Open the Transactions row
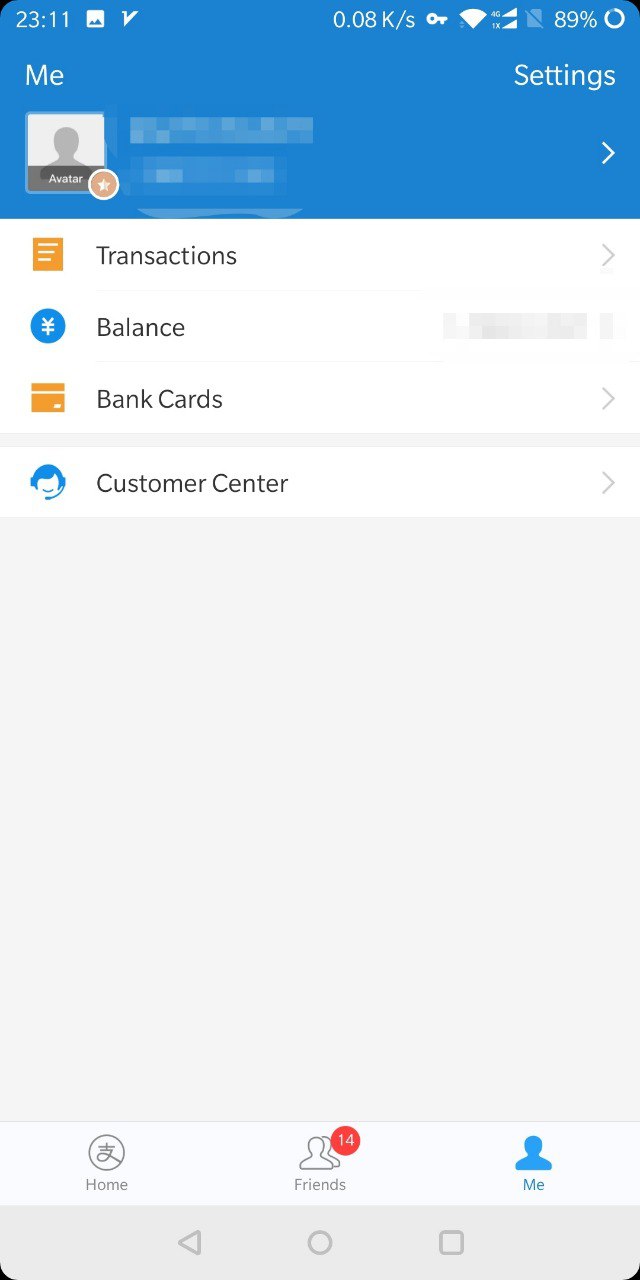 pos(320,256)
